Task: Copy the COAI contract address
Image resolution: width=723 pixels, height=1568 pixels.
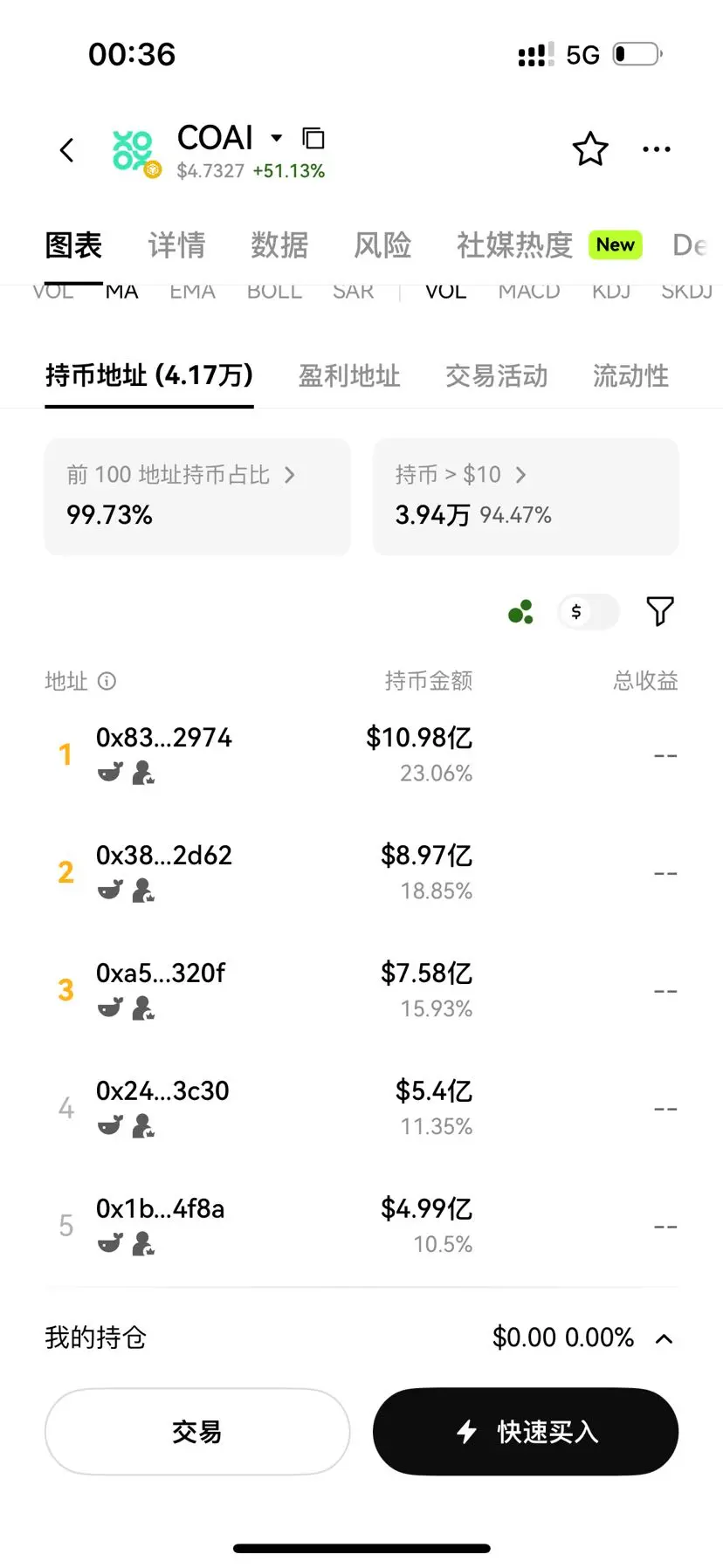Action: 313,138
